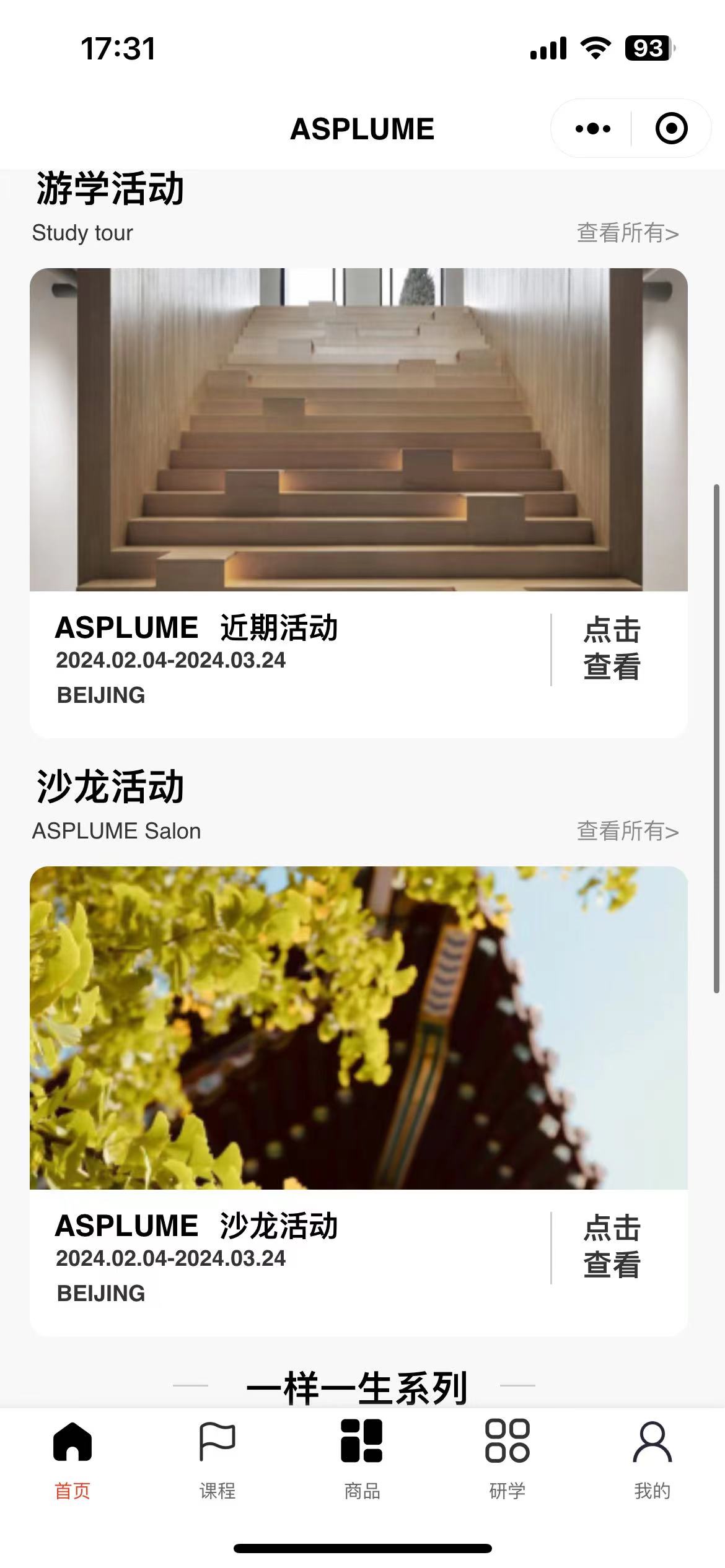Open the mini program more options menu

(x=592, y=129)
